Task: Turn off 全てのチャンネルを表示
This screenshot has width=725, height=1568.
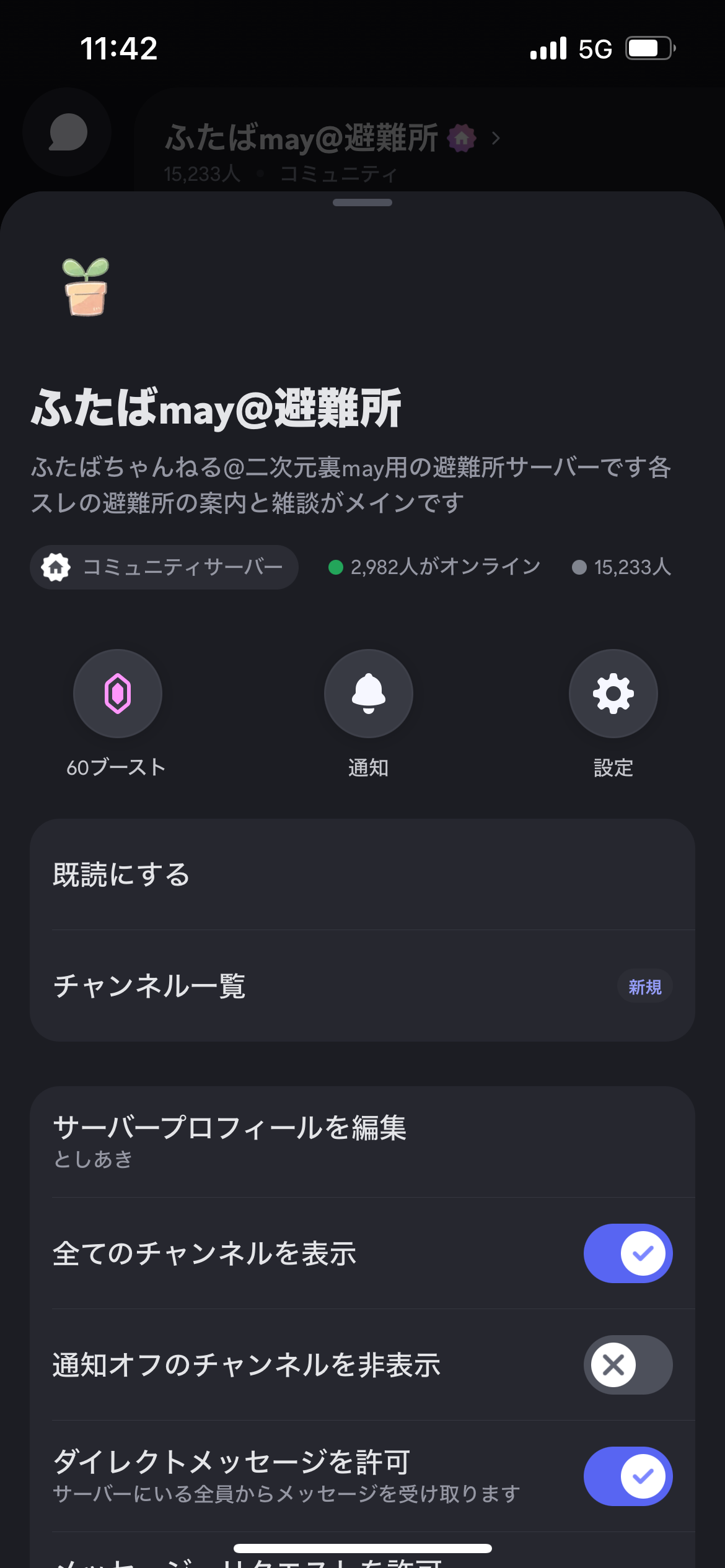Action: (628, 1253)
